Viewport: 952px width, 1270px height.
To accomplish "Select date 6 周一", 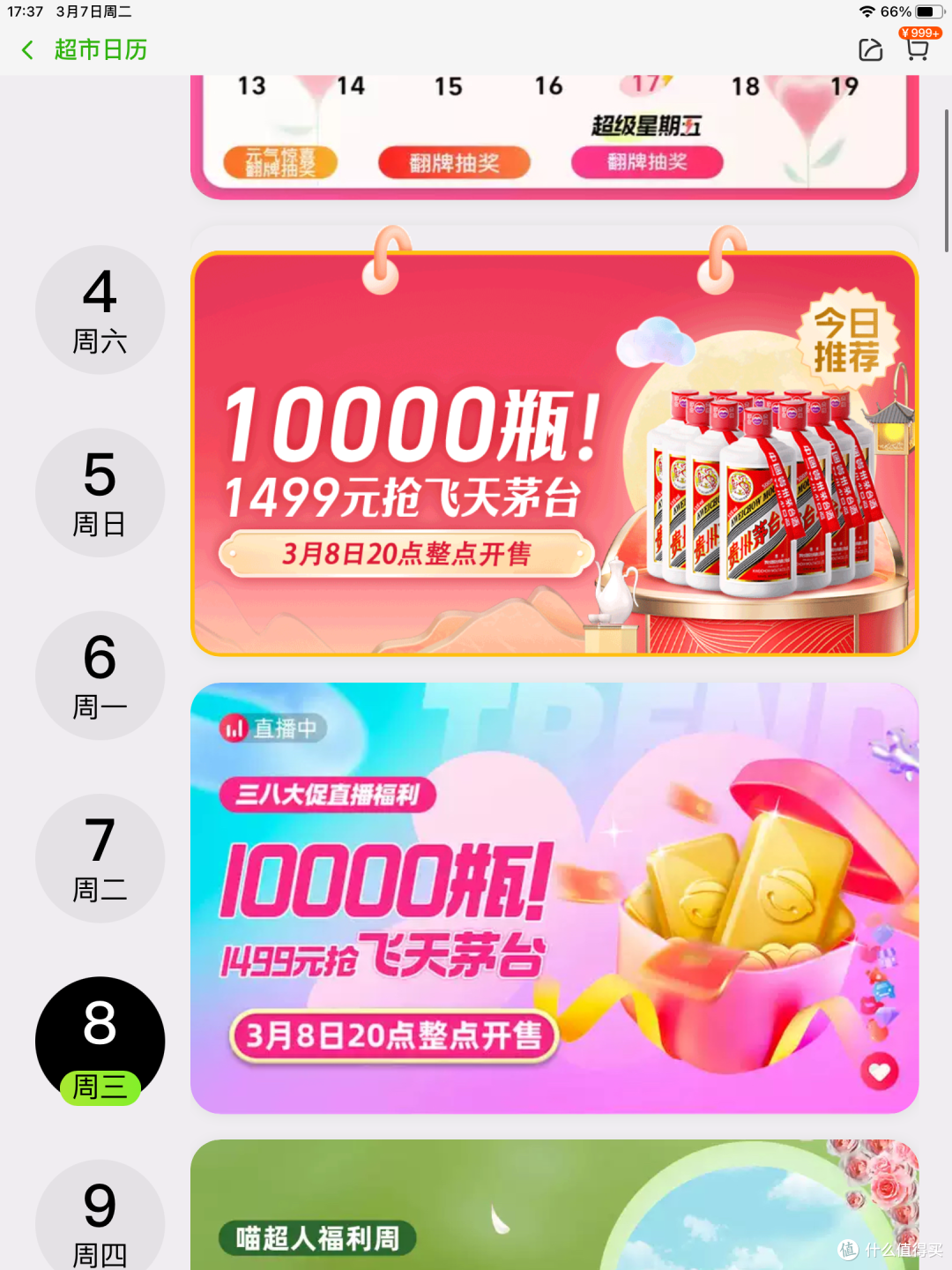I will pos(100,676).
